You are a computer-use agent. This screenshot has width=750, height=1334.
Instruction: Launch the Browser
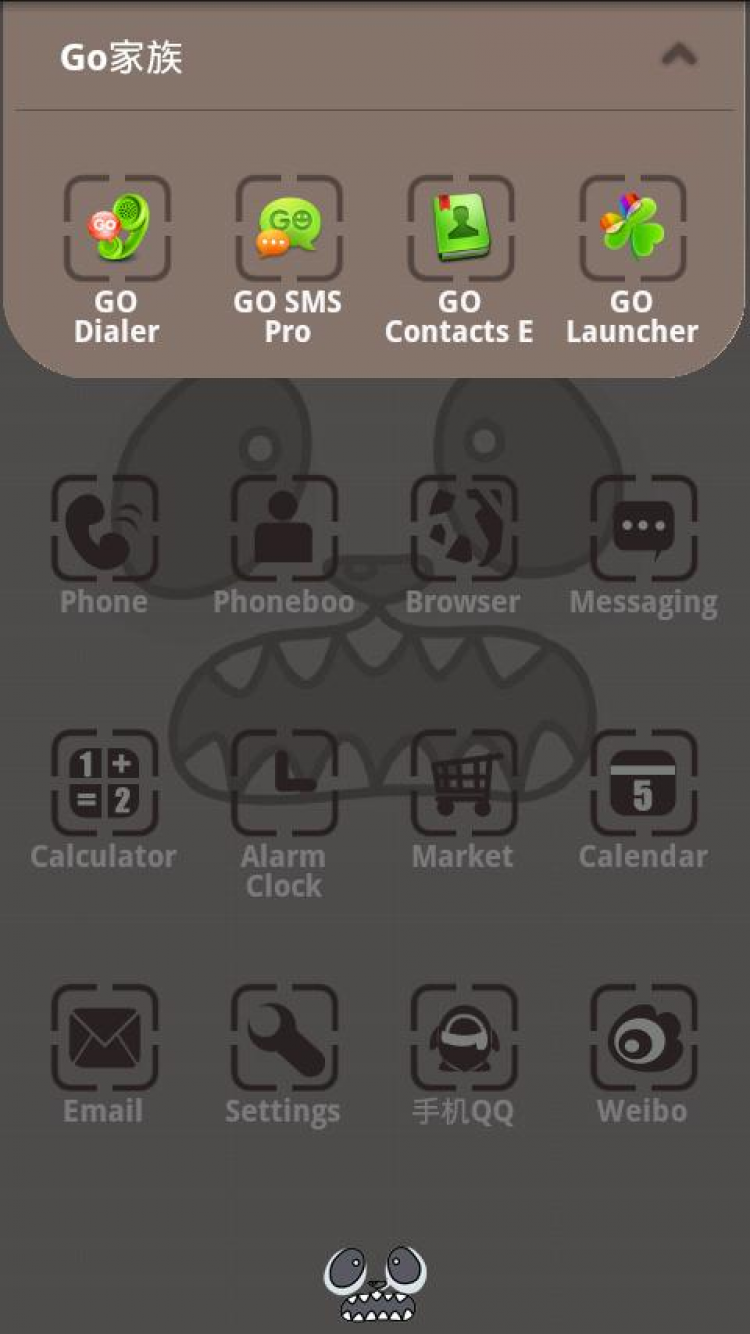tap(464, 528)
